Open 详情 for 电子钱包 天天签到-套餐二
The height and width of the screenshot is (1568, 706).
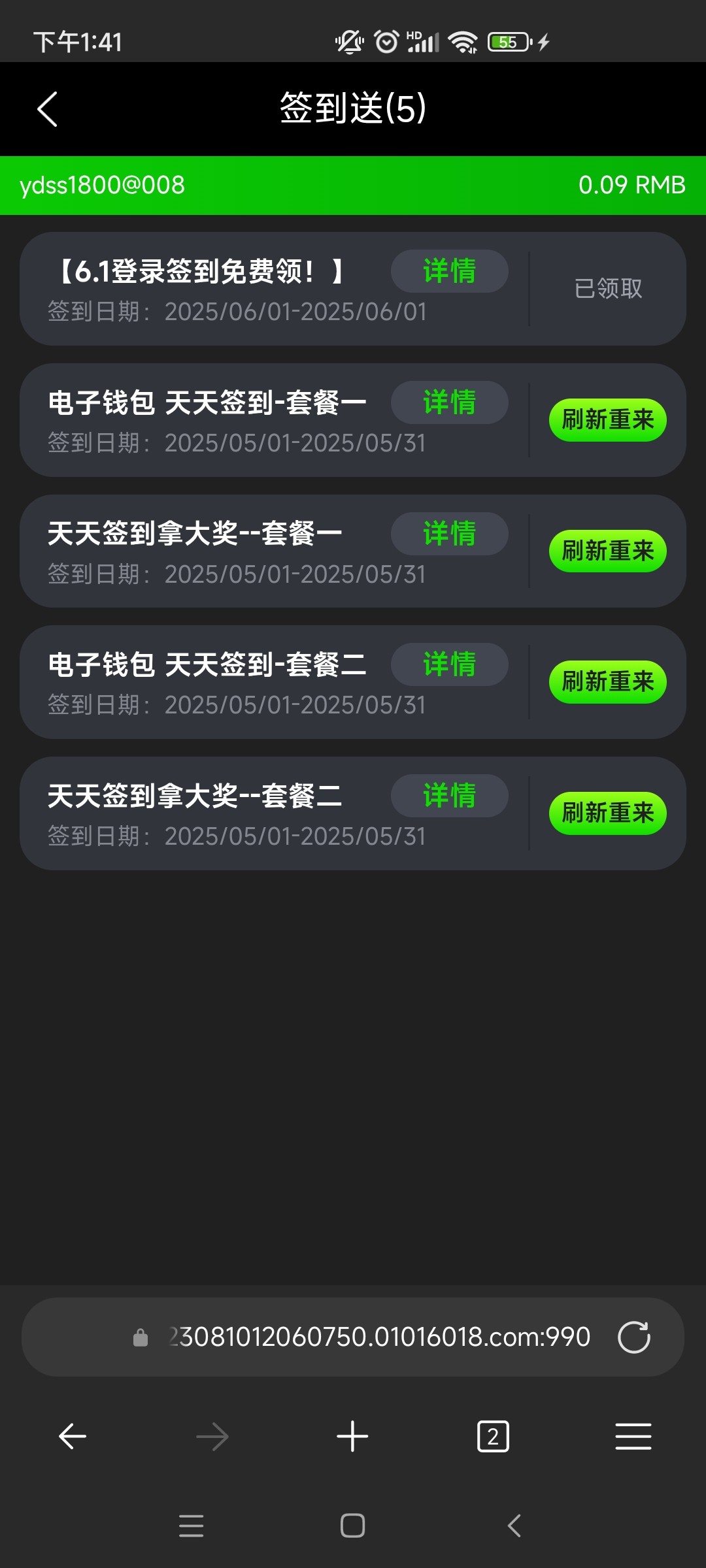point(450,664)
